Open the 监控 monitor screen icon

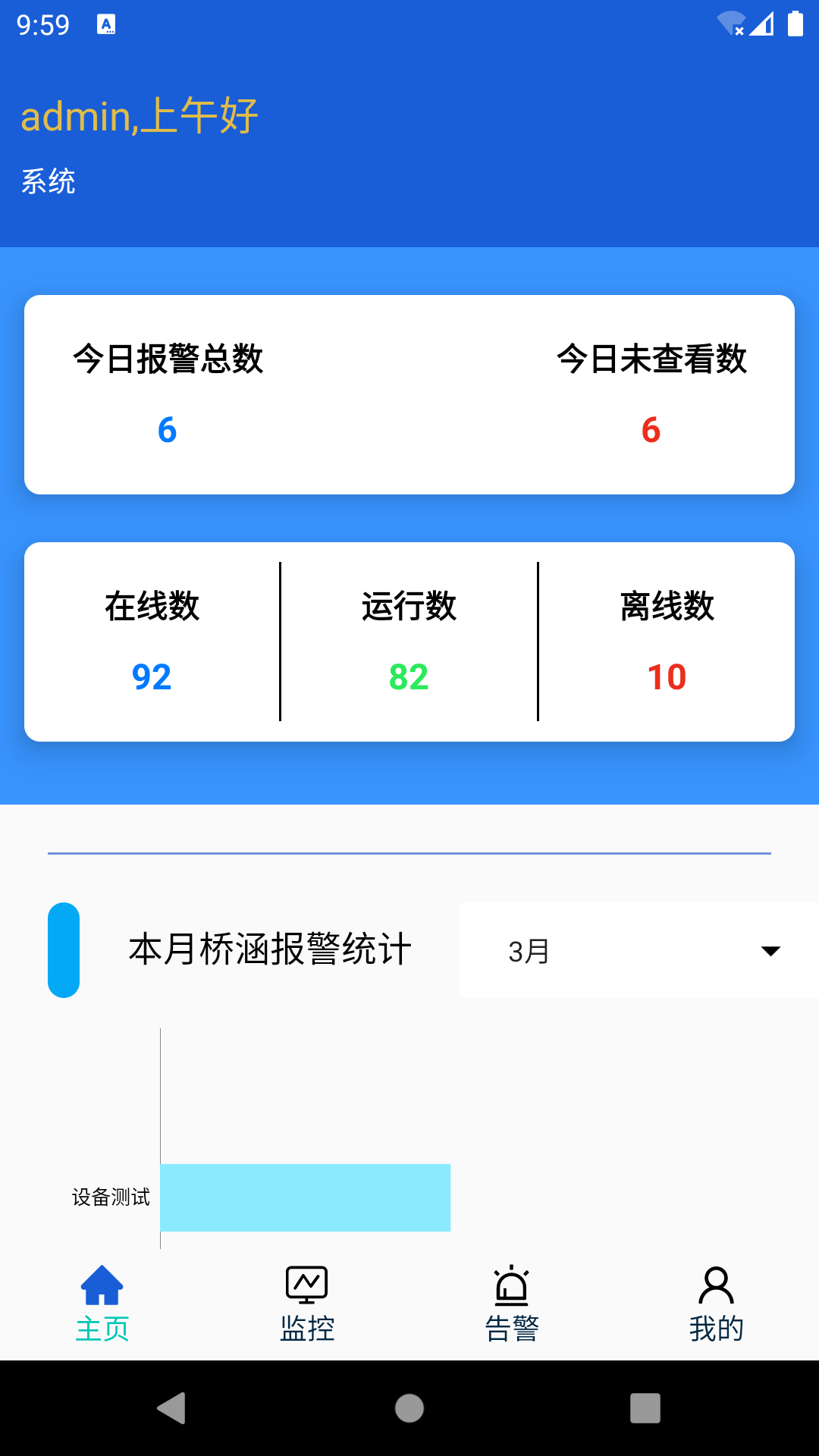pyautogui.click(x=306, y=1284)
